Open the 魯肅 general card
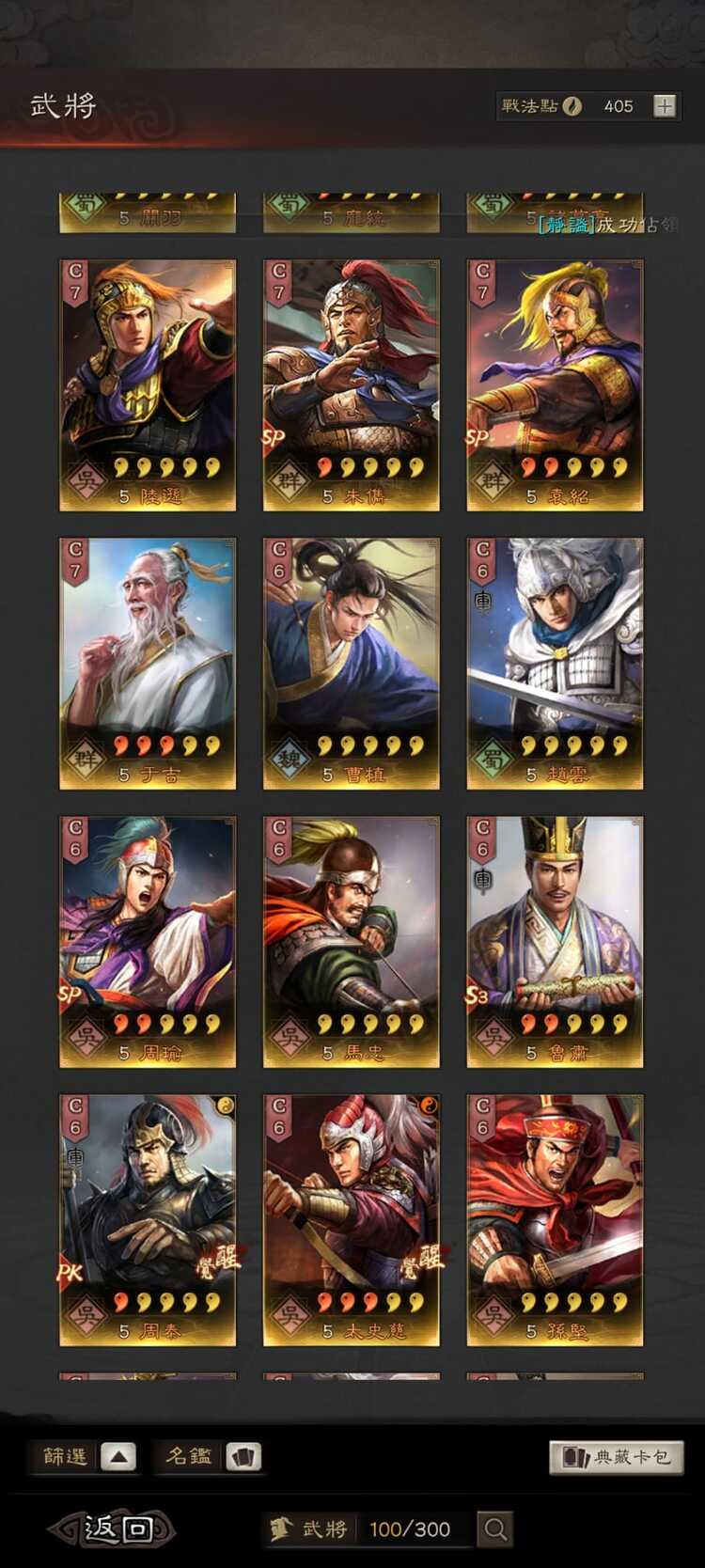Screen dimensions: 705x1568 (x=555, y=942)
